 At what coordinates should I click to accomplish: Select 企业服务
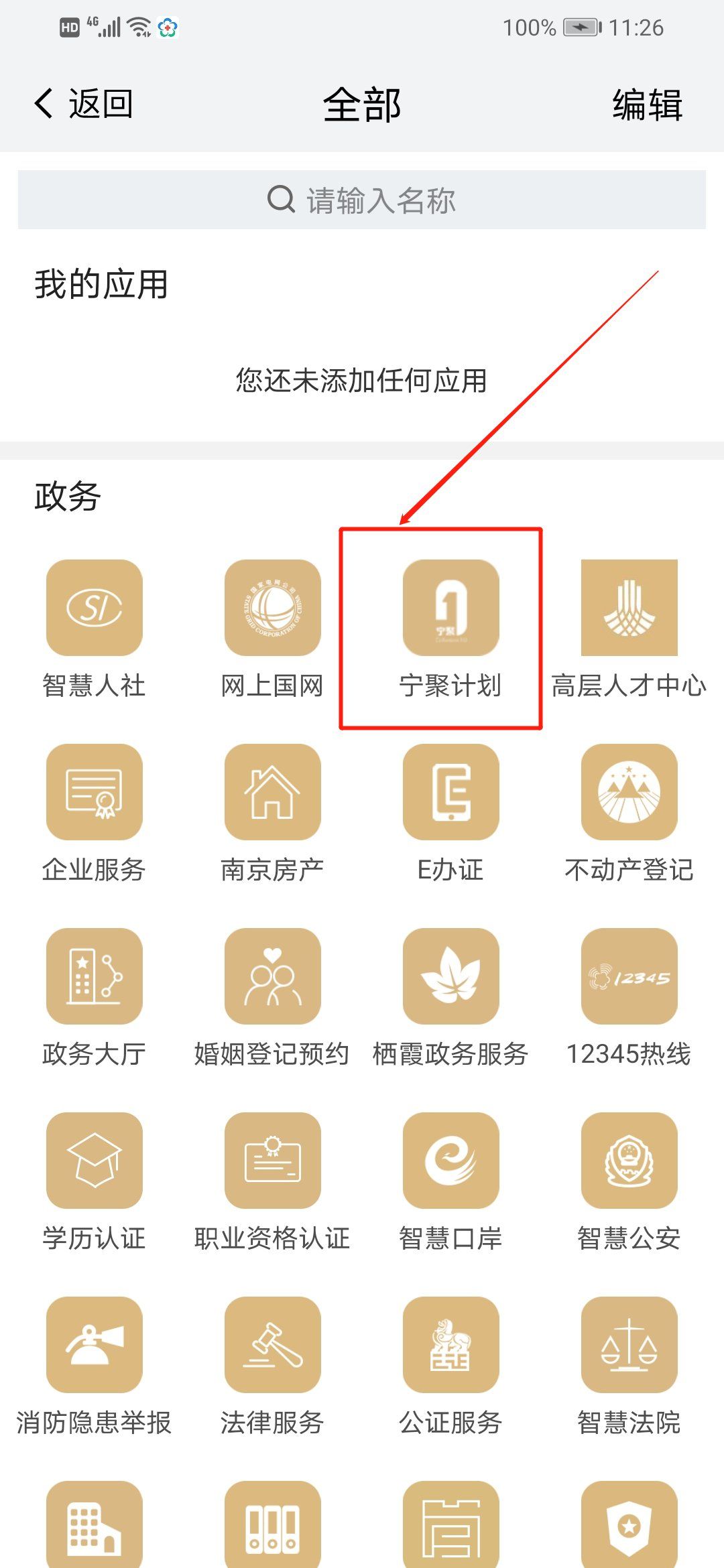95,792
